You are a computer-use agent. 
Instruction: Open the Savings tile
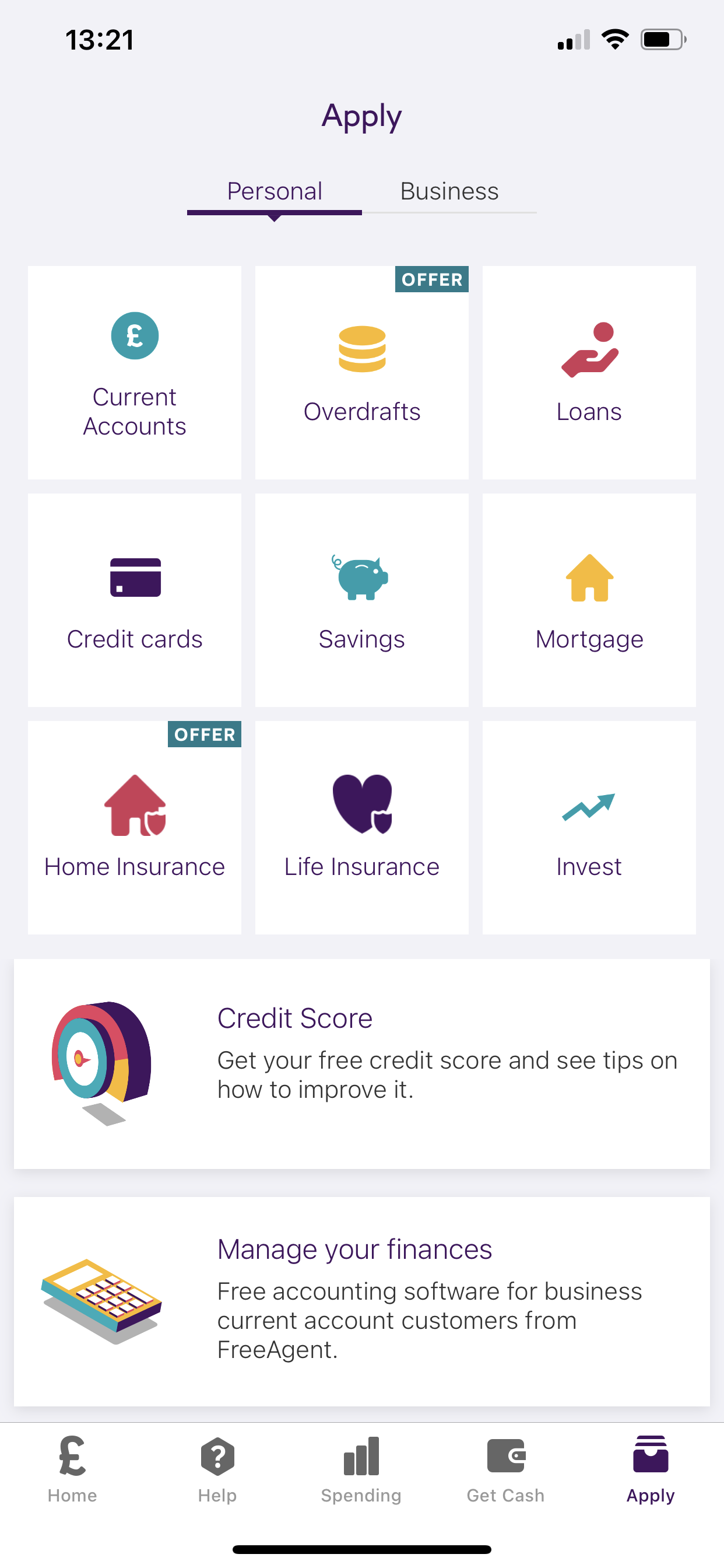[x=361, y=600]
